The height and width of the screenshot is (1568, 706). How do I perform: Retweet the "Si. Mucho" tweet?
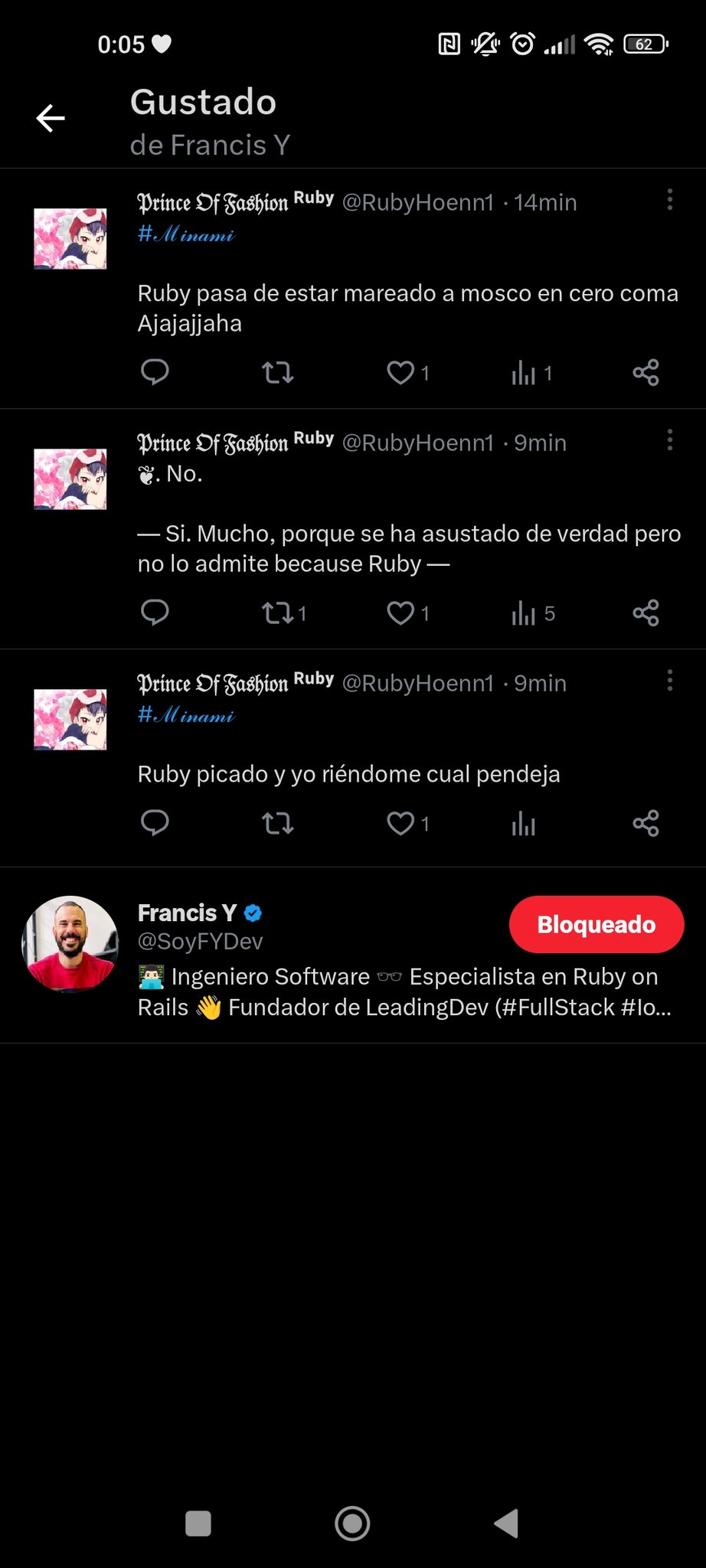(277, 613)
